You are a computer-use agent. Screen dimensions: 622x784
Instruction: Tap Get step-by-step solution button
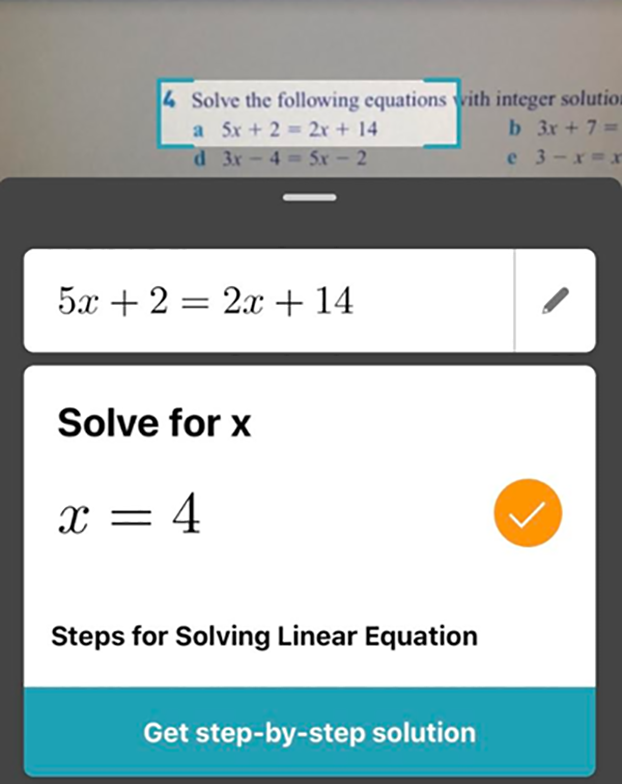click(x=310, y=732)
